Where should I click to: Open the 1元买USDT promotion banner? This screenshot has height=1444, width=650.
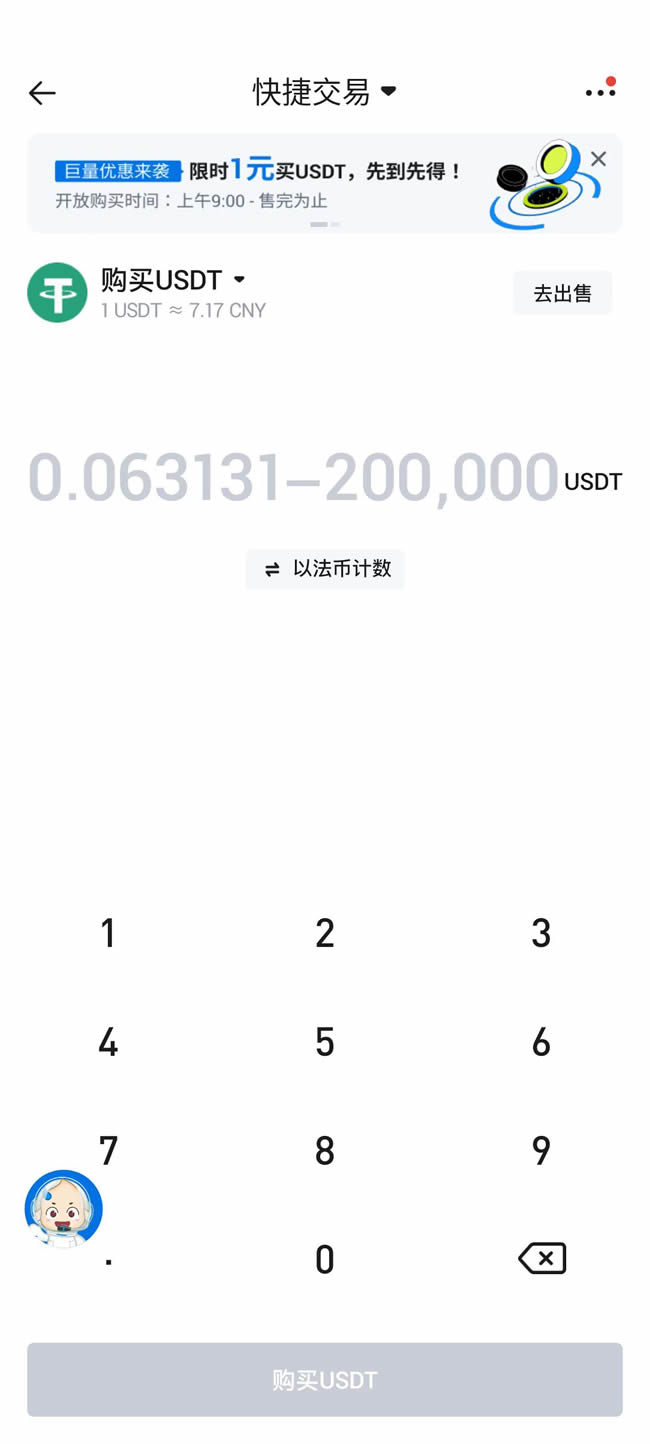300,184
